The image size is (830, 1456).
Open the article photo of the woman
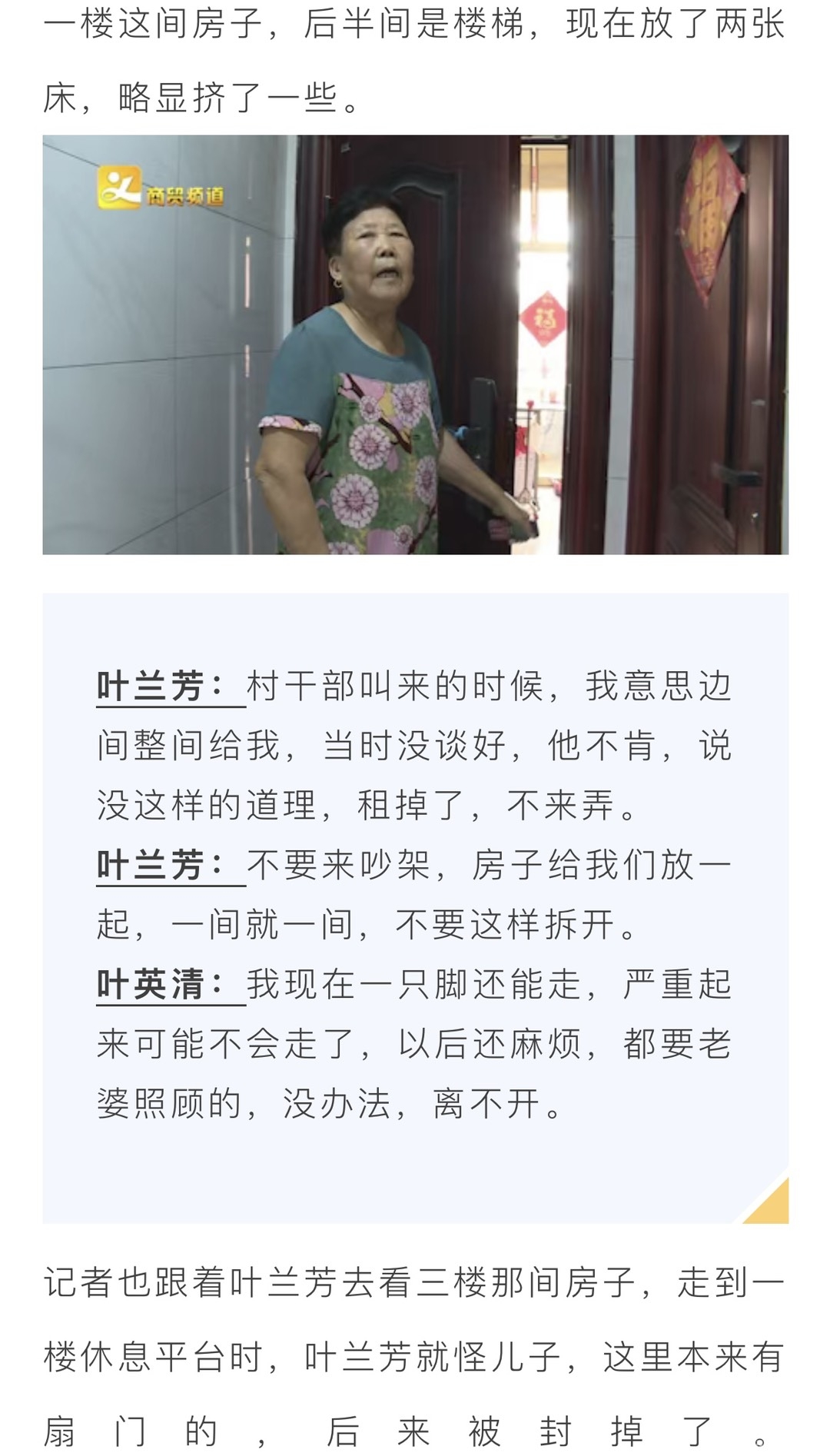[415, 344]
